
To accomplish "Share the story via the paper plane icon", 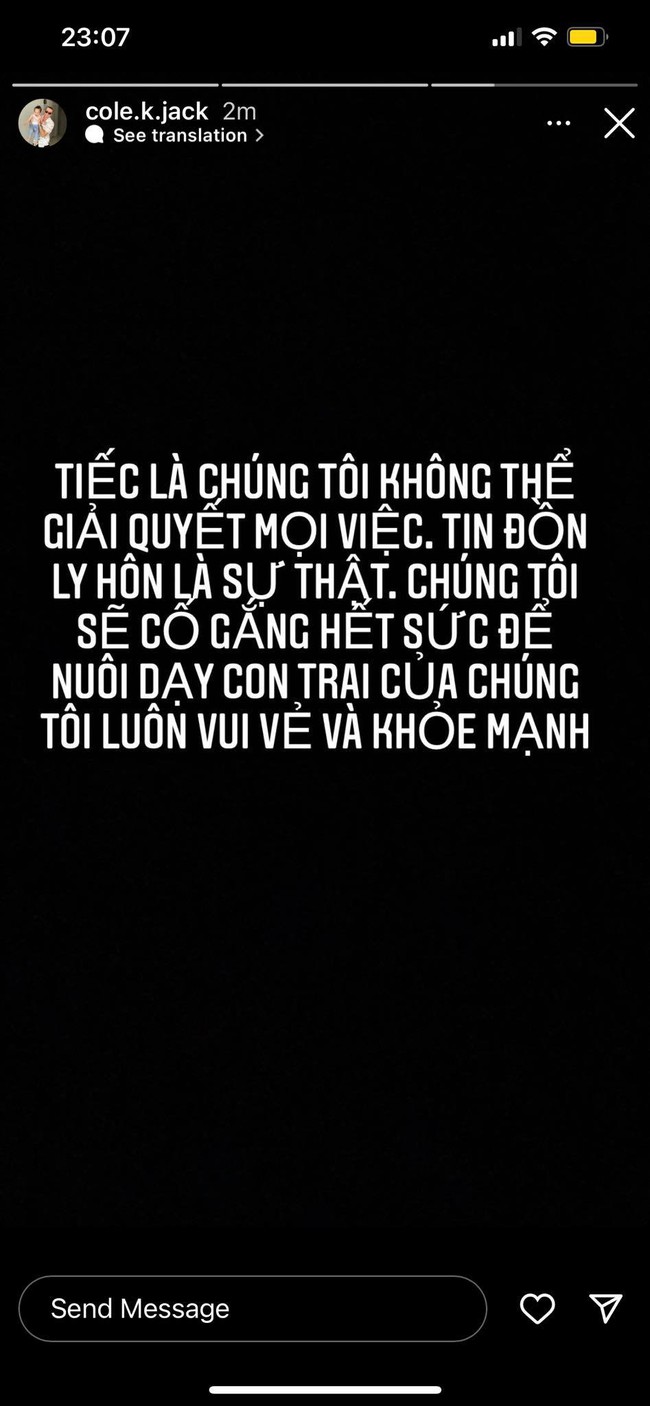I will click(x=606, y=1308).
